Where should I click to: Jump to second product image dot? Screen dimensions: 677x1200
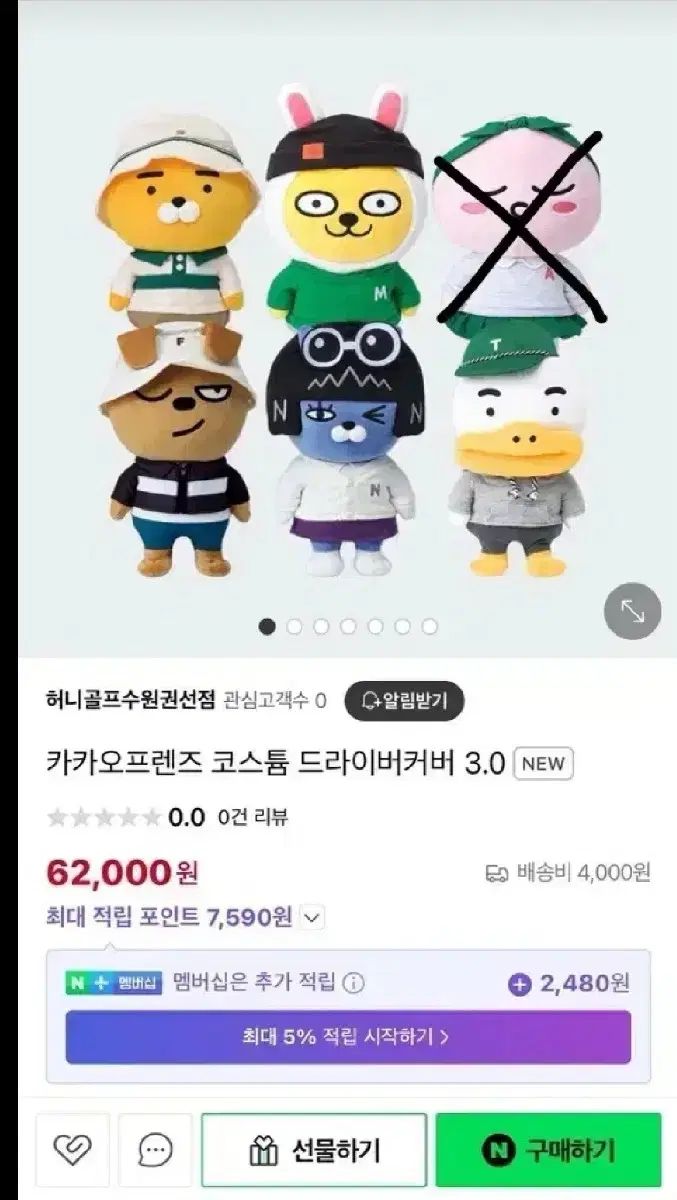[x=294, y=626]
